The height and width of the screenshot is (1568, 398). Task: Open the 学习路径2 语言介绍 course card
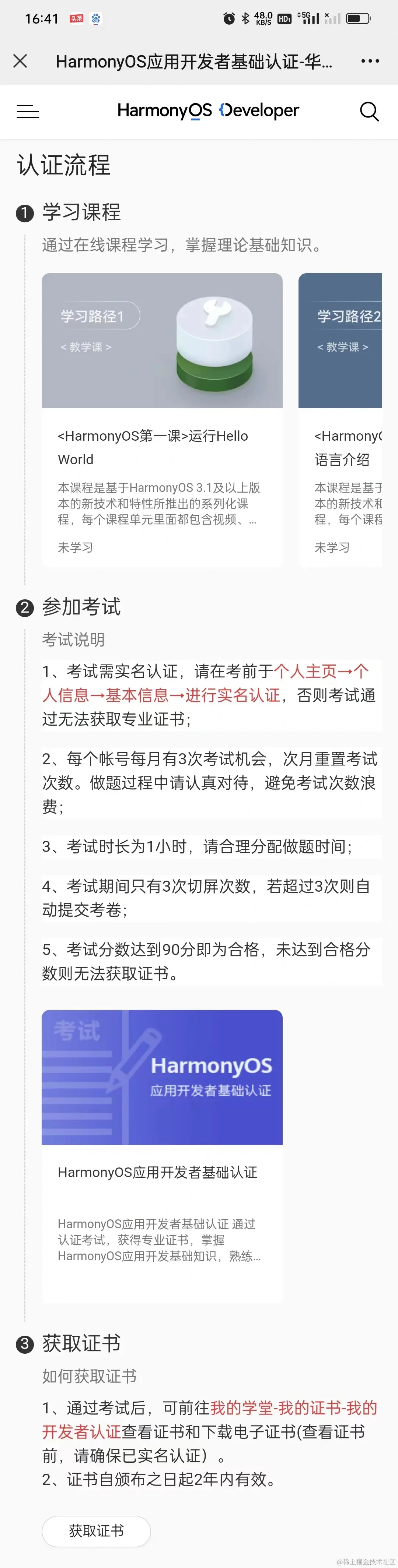340,420
